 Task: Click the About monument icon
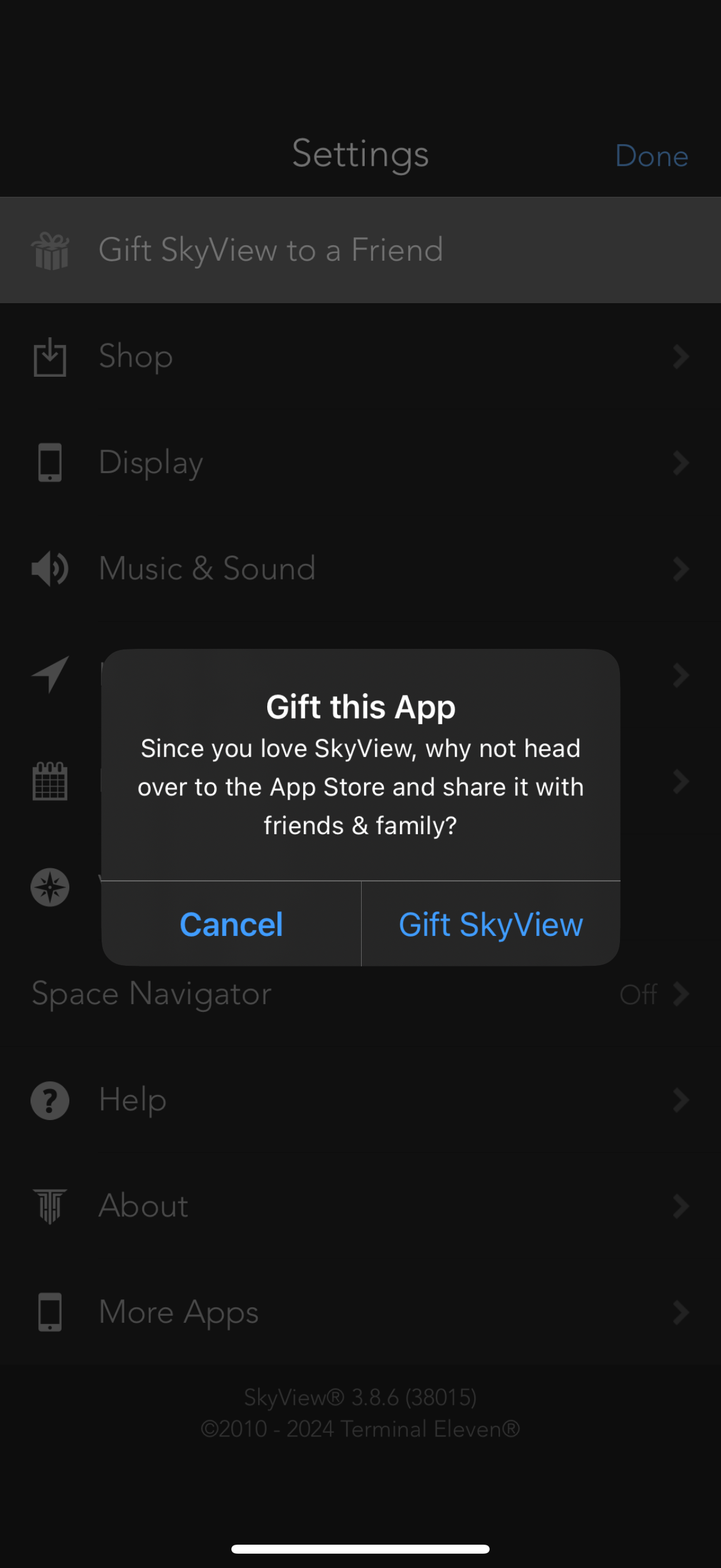pos(50,1206)
